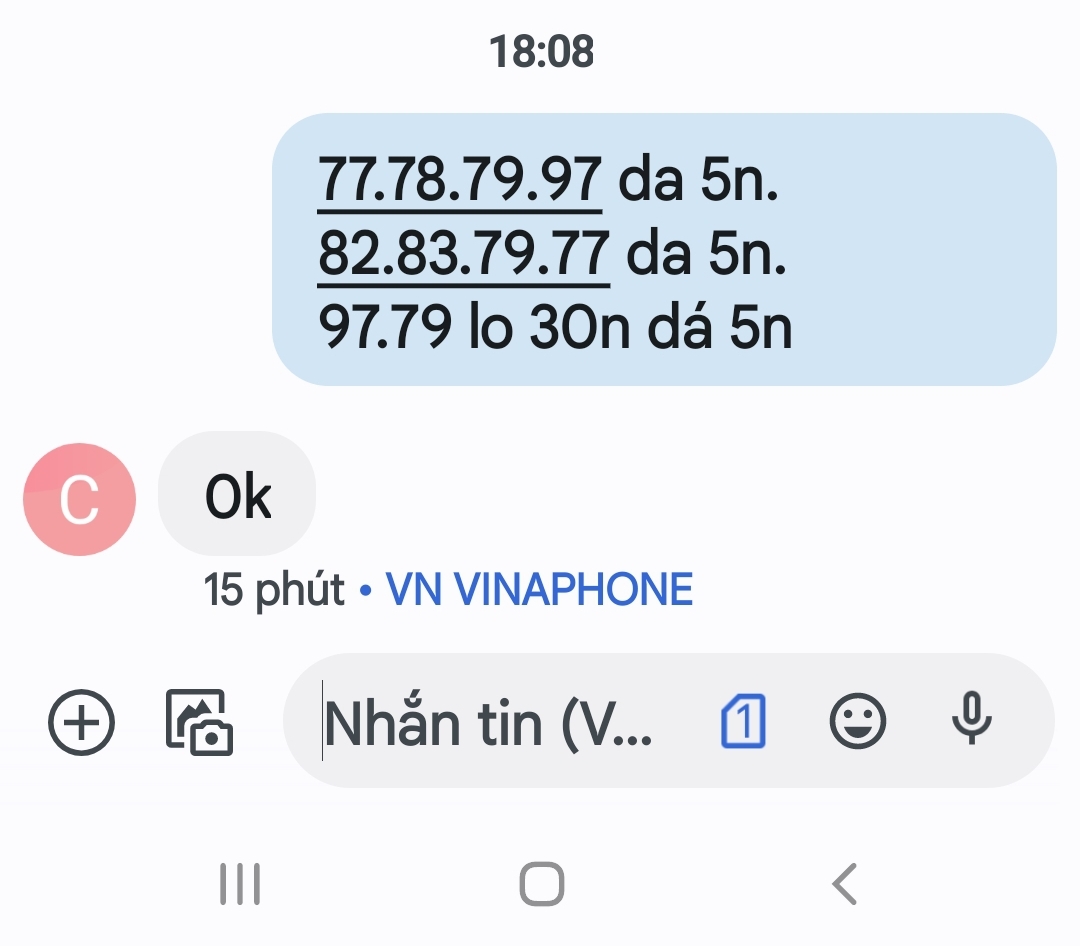Switch the SIM card selector
This screenshot has width=1080, height=946.
(x=743, y=720)
